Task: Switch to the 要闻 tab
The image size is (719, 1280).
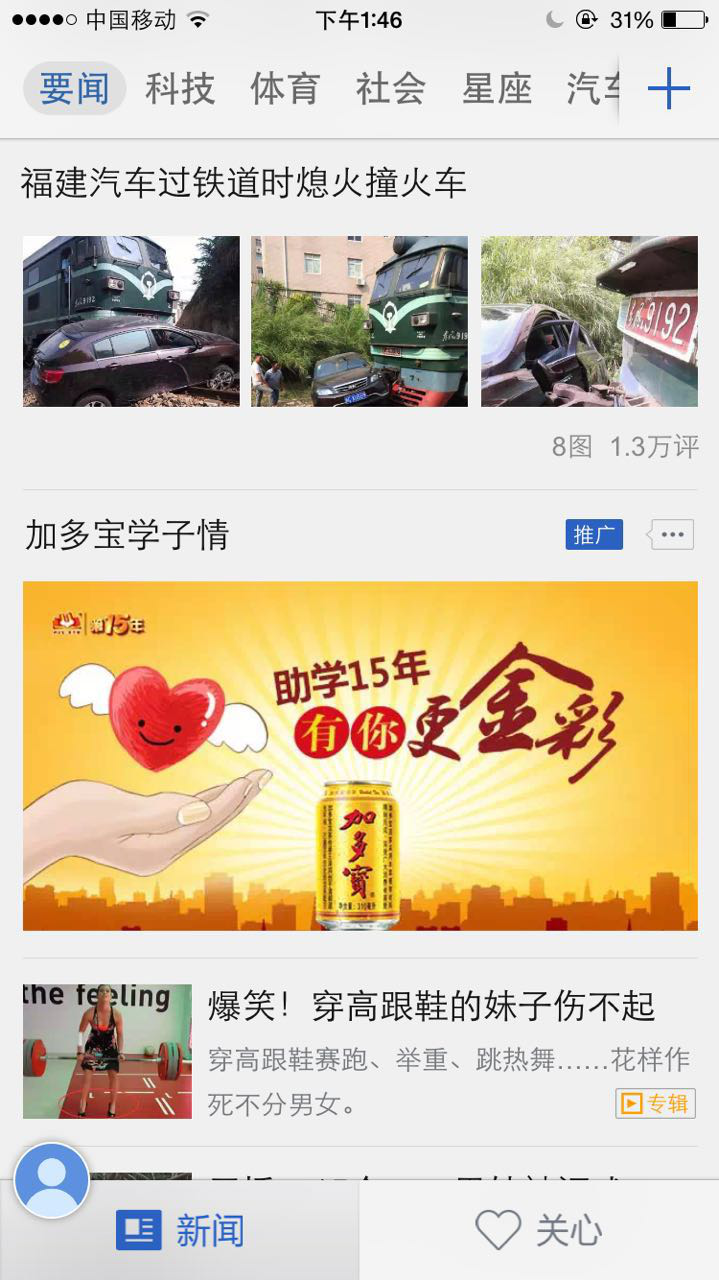Action: [74, 89]
